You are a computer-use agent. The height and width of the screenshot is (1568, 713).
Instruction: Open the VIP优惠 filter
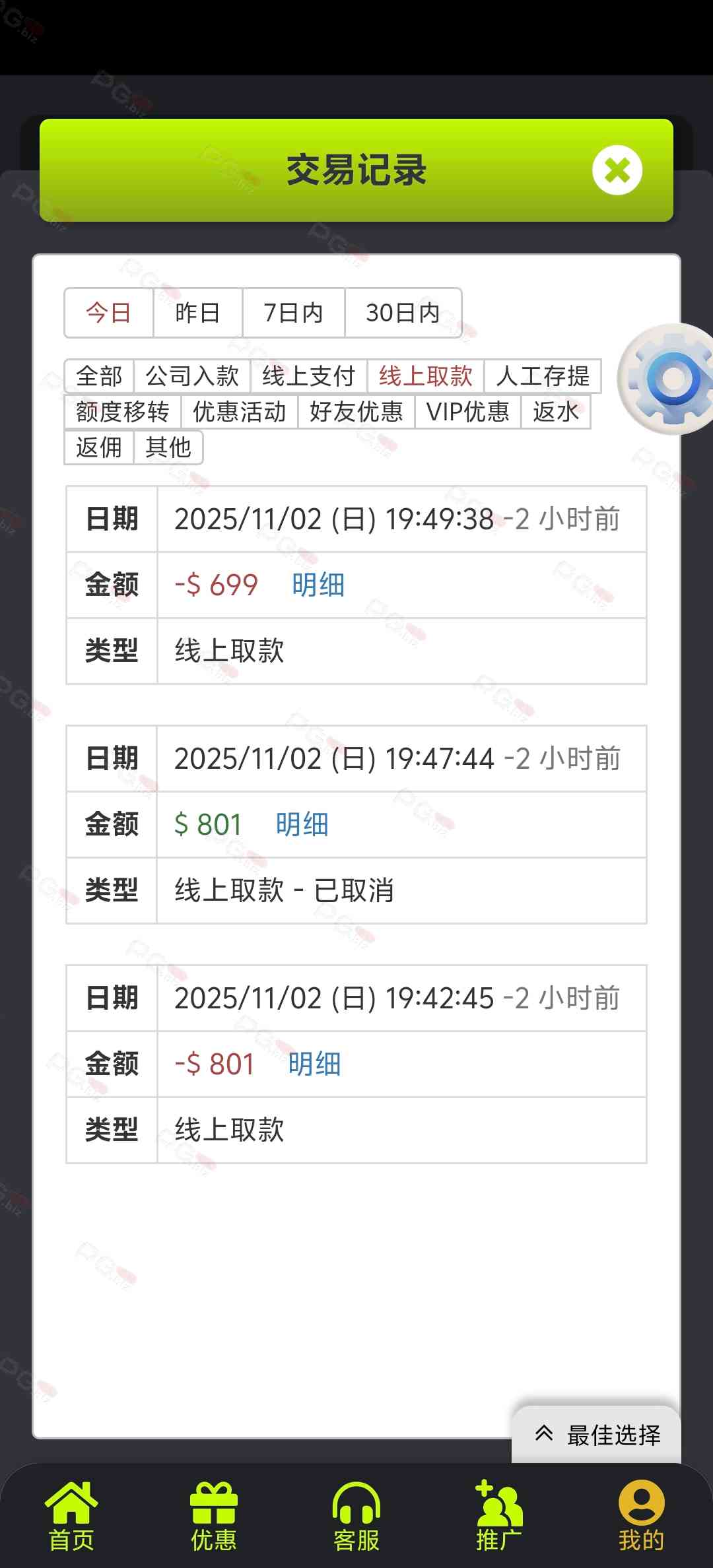[467, 412]
